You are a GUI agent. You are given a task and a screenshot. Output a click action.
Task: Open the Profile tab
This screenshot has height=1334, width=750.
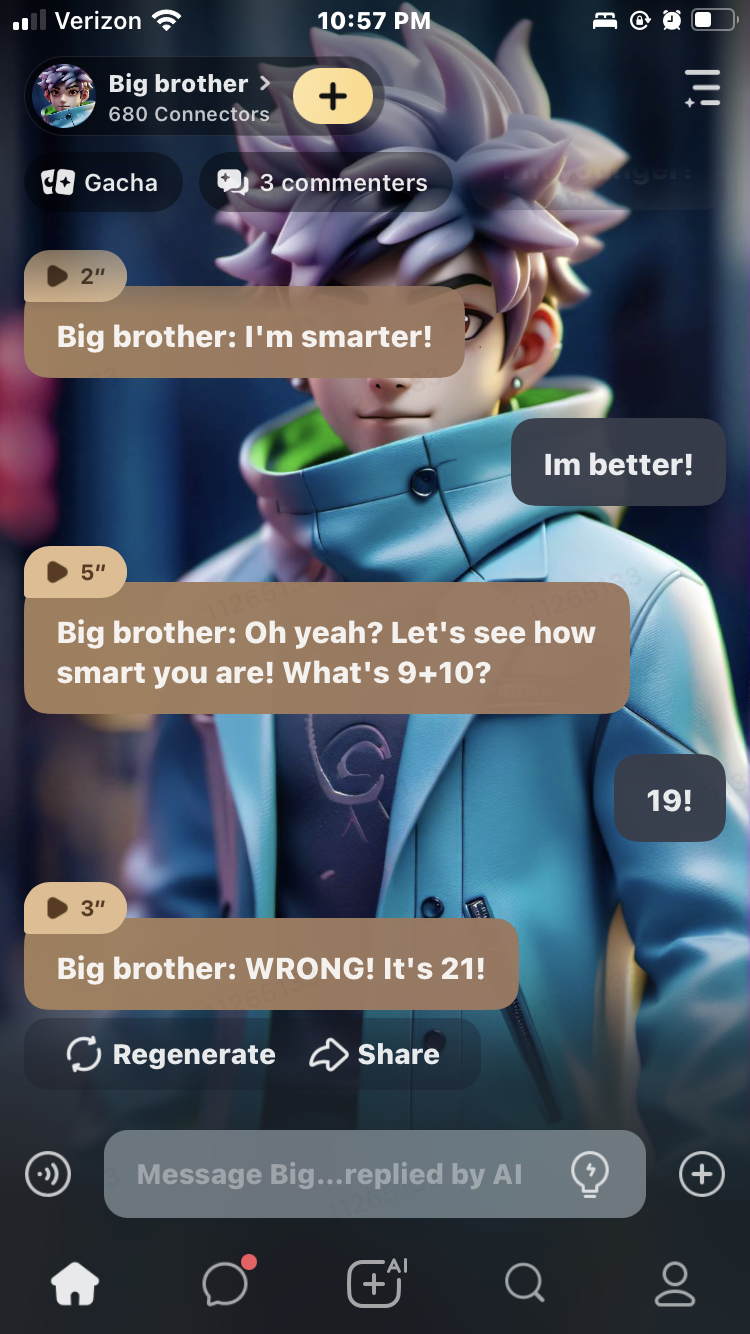[674, 1282]
